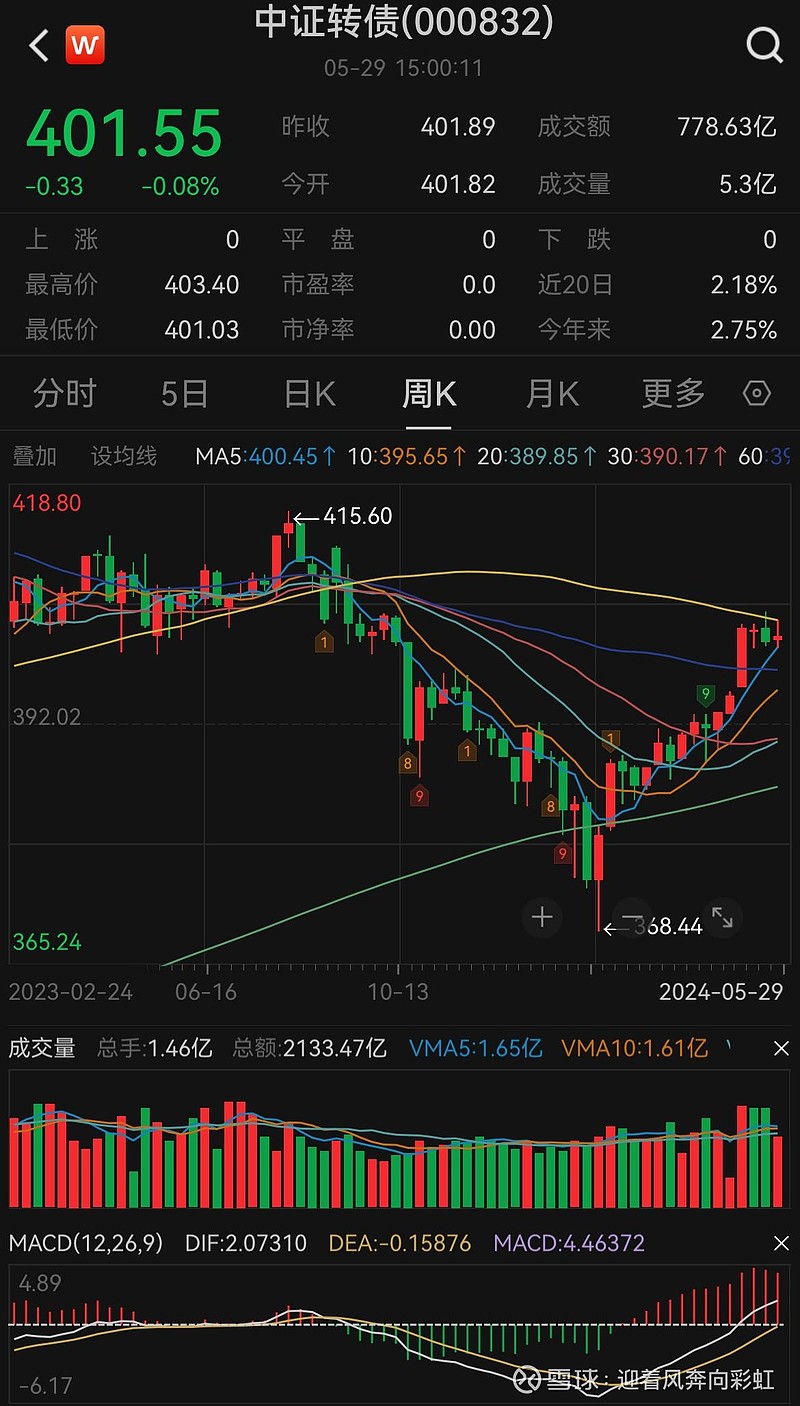The width and height of the screenshot is (800, 1406).
Task: Zoom out with the minus icon
Action: (x=632, y=917)
